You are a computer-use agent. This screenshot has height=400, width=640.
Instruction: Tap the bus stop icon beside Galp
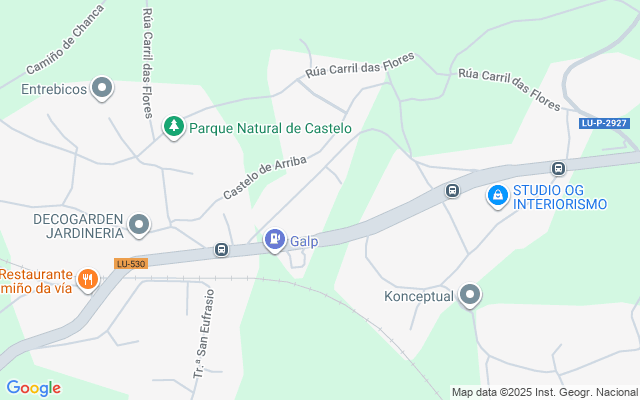[221, 250]
